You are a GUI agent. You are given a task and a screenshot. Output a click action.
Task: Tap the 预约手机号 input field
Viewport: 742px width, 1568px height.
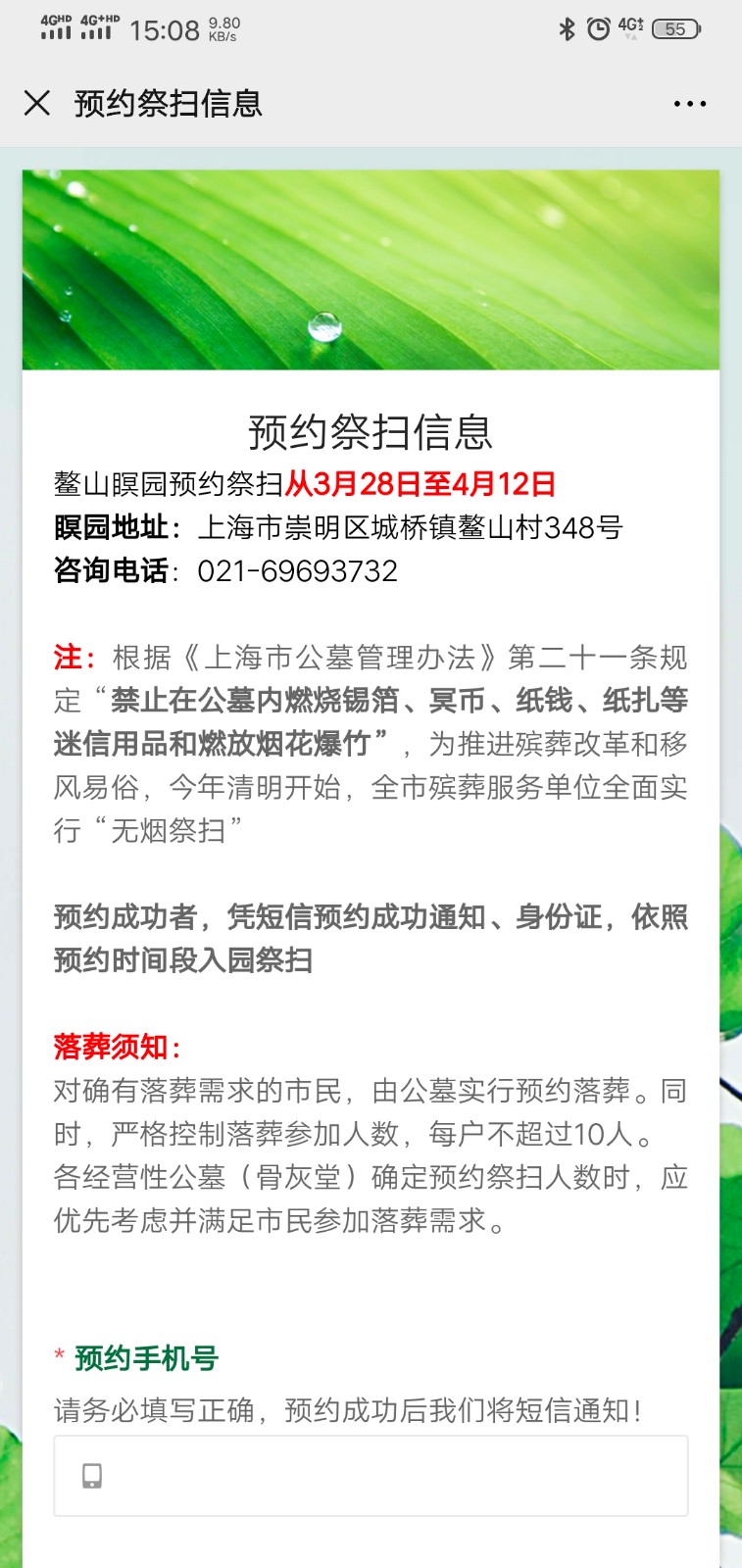371,1476
